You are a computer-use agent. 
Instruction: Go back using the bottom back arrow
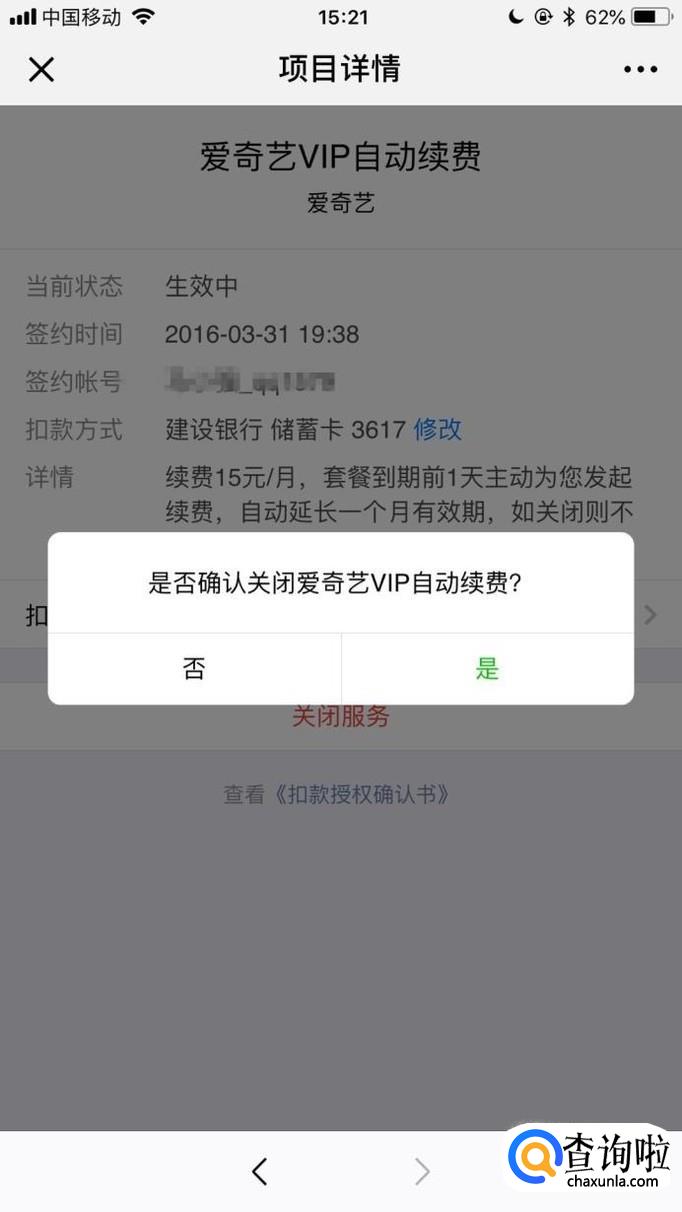(260, 1171)
